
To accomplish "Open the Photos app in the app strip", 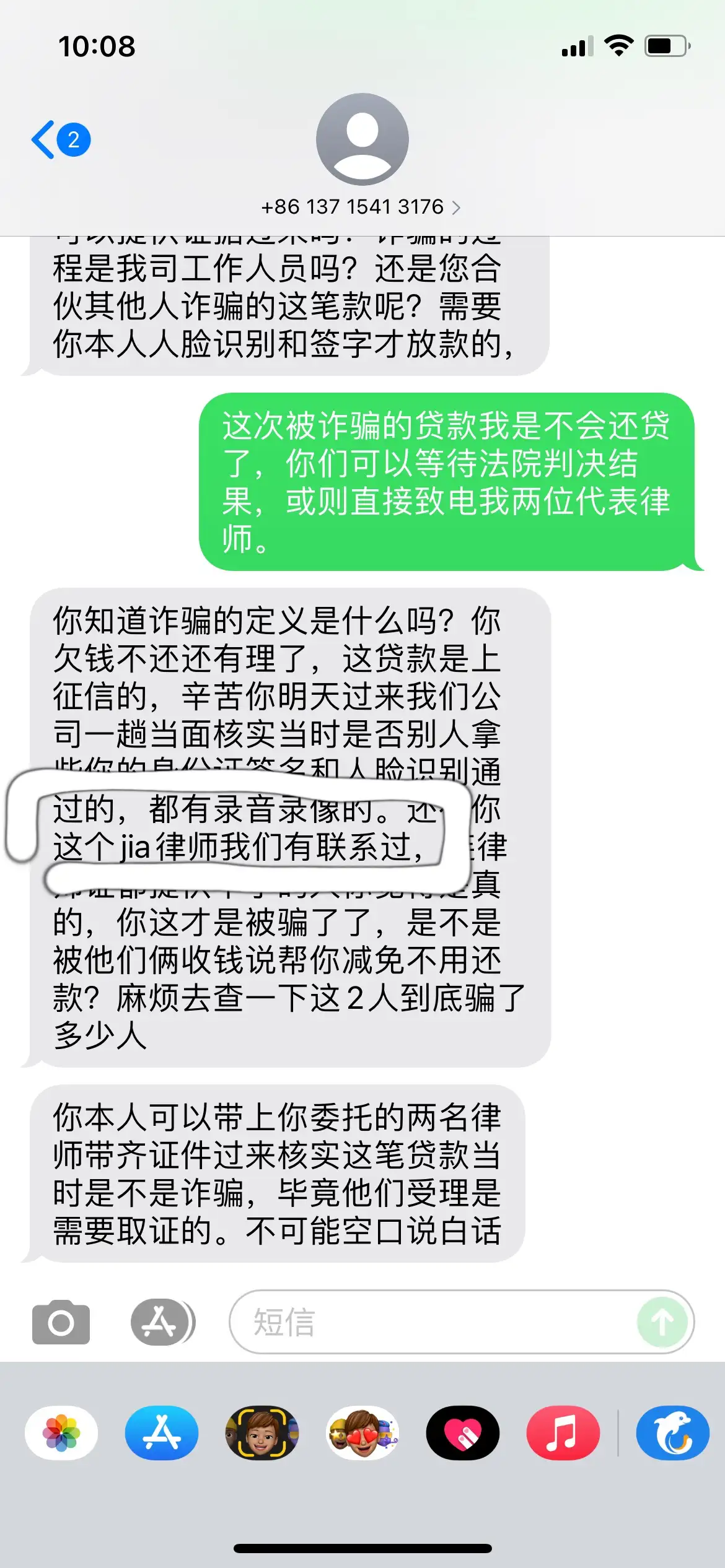I will pyautogui.click(x=61, y=1433).
